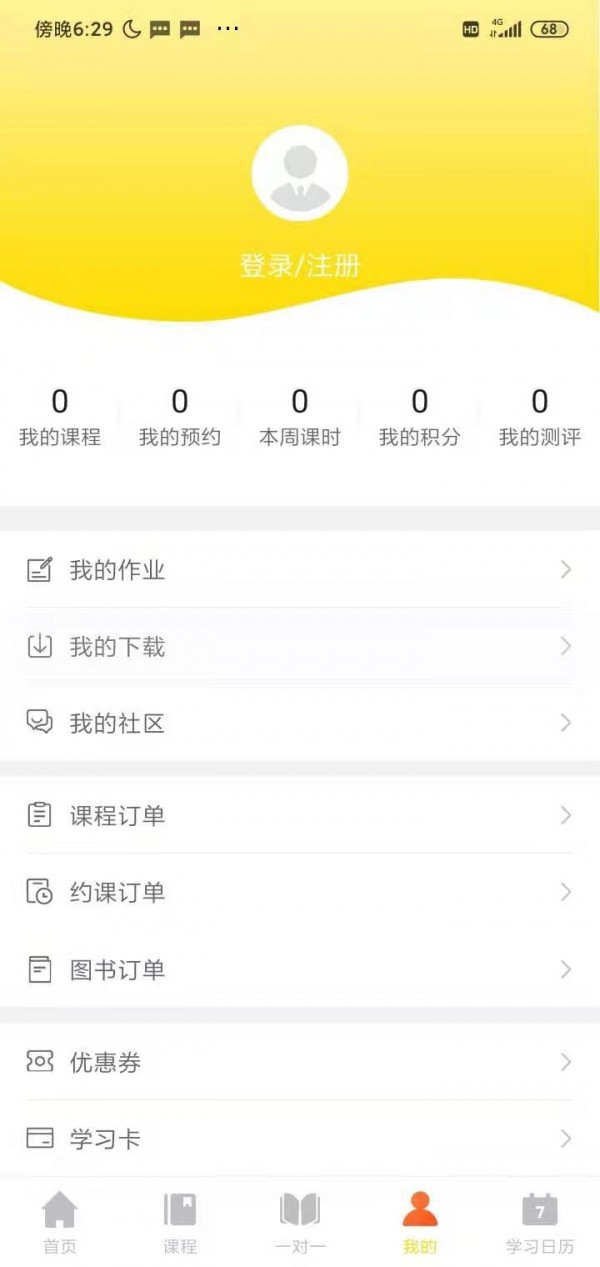Open 图书订单 row

[x=300, y=969]
